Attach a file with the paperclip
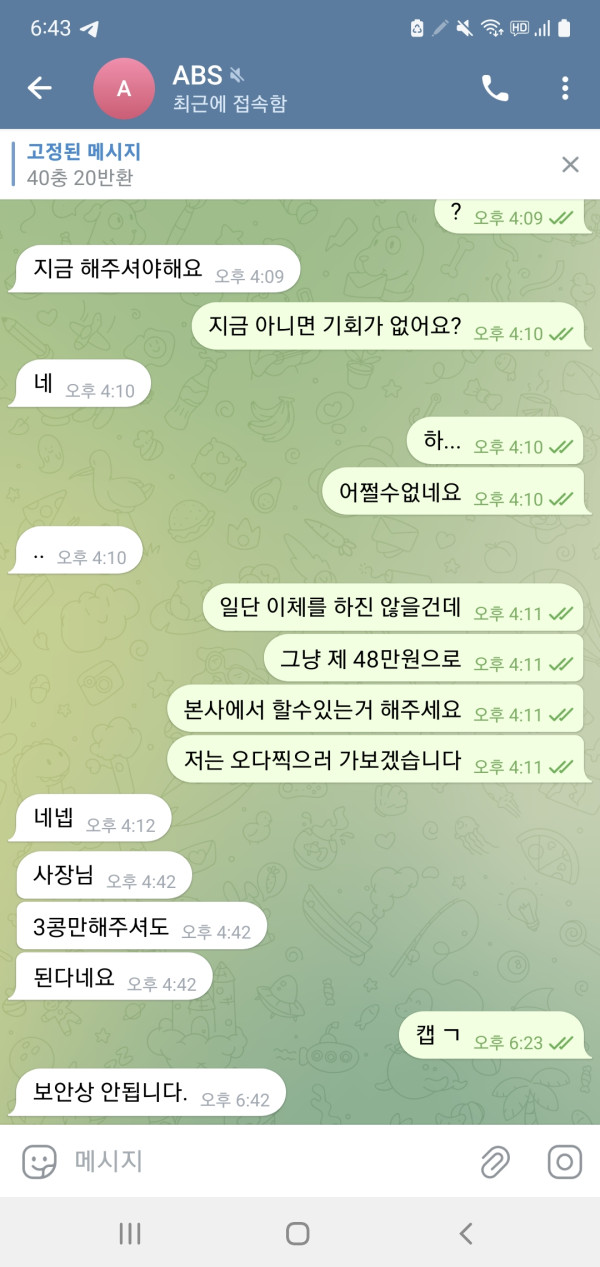 [495, 1161]
